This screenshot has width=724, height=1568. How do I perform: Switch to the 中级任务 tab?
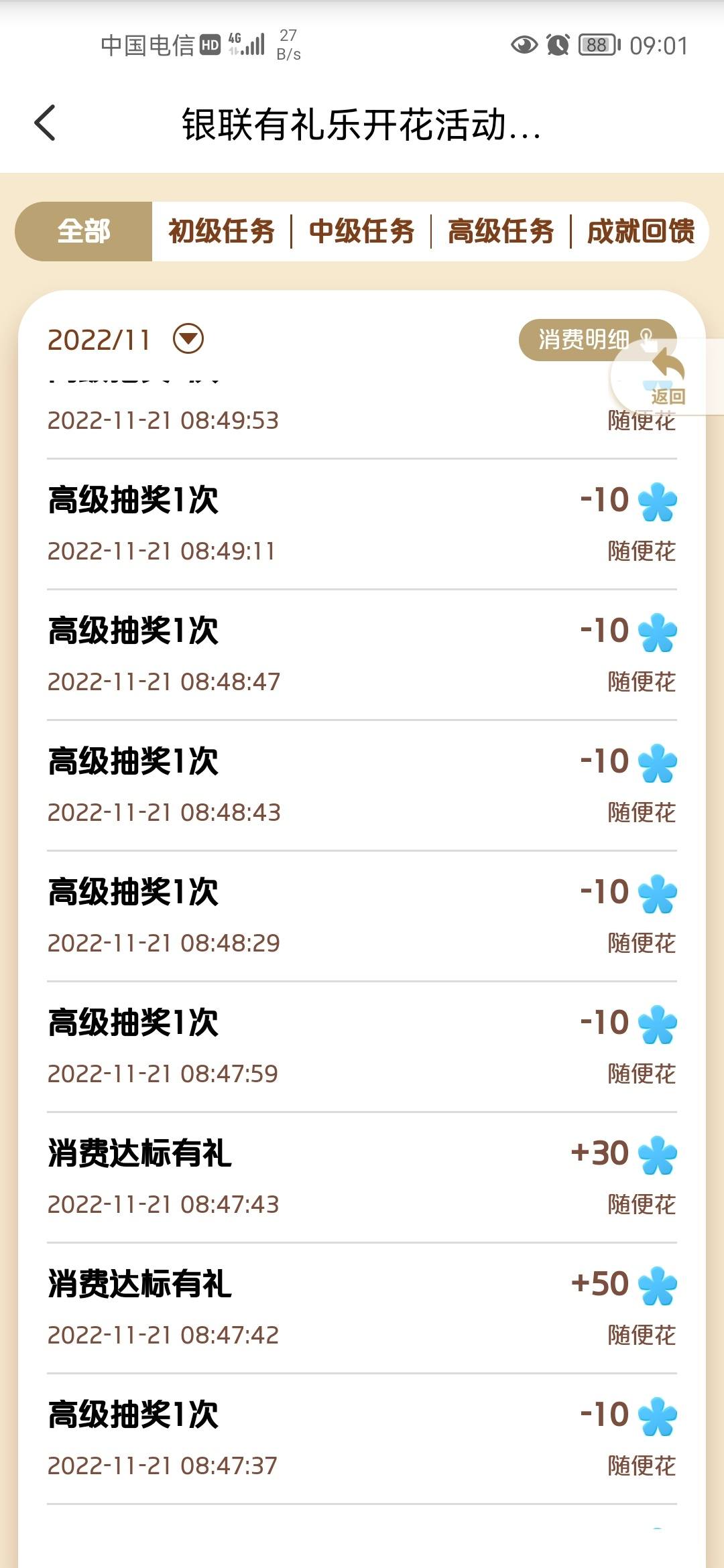point(361,231)
